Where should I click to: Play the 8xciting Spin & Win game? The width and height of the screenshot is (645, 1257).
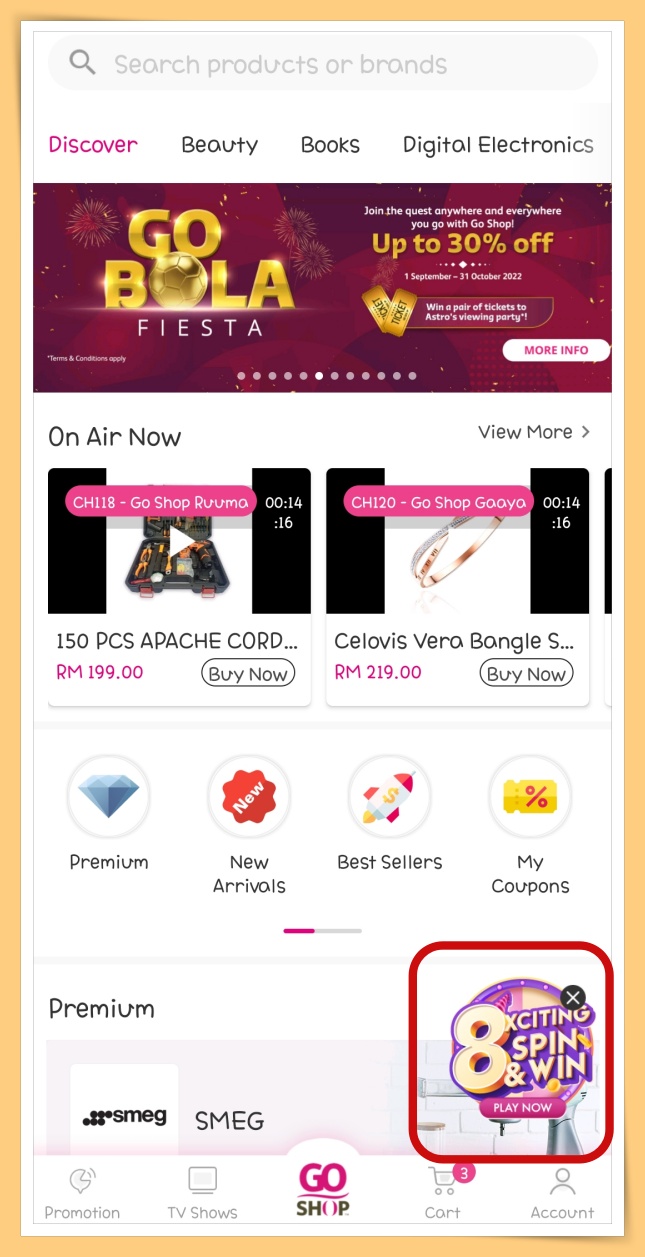(521, 1107)
